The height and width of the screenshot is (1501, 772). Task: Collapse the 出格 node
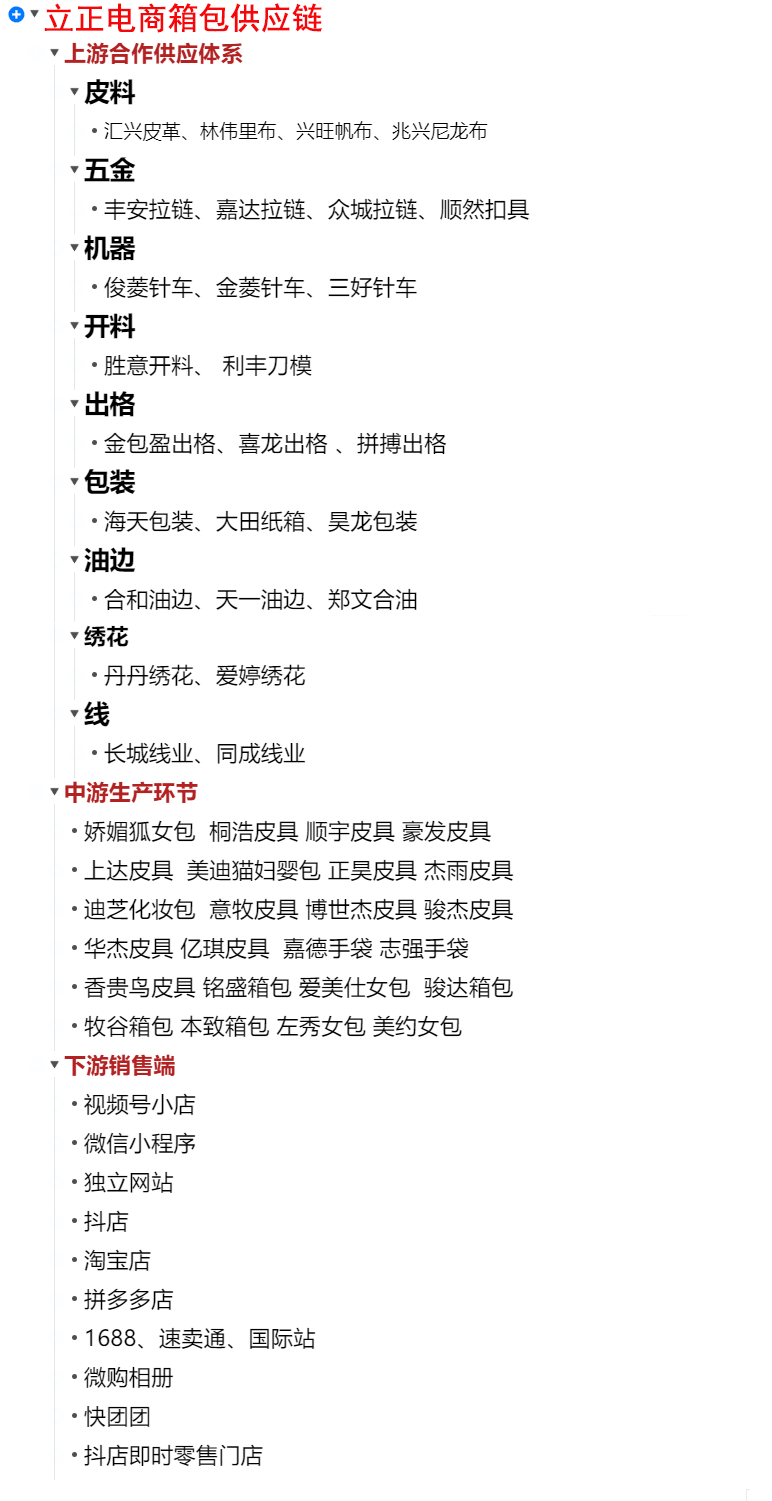click(74, 404)
